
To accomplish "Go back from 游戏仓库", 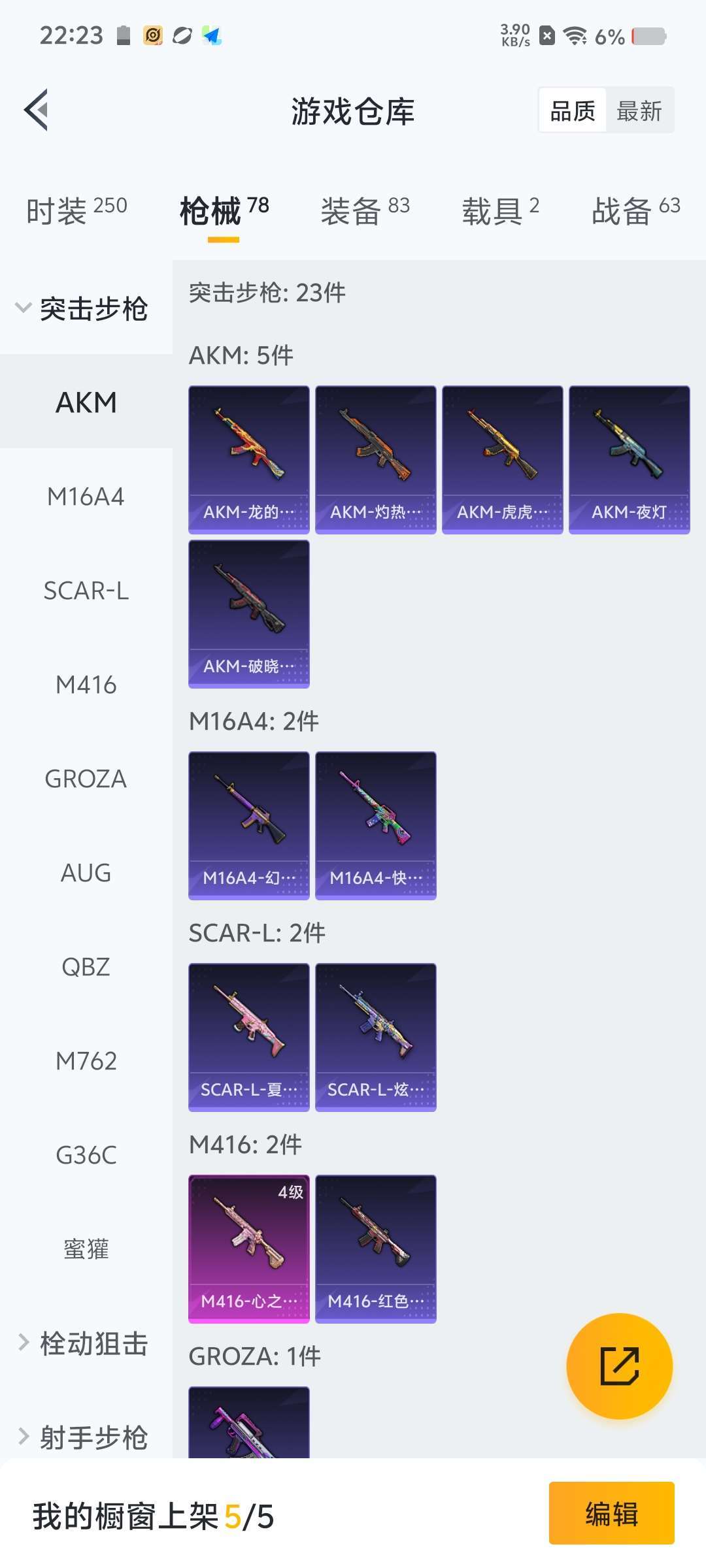I will 37,110.
